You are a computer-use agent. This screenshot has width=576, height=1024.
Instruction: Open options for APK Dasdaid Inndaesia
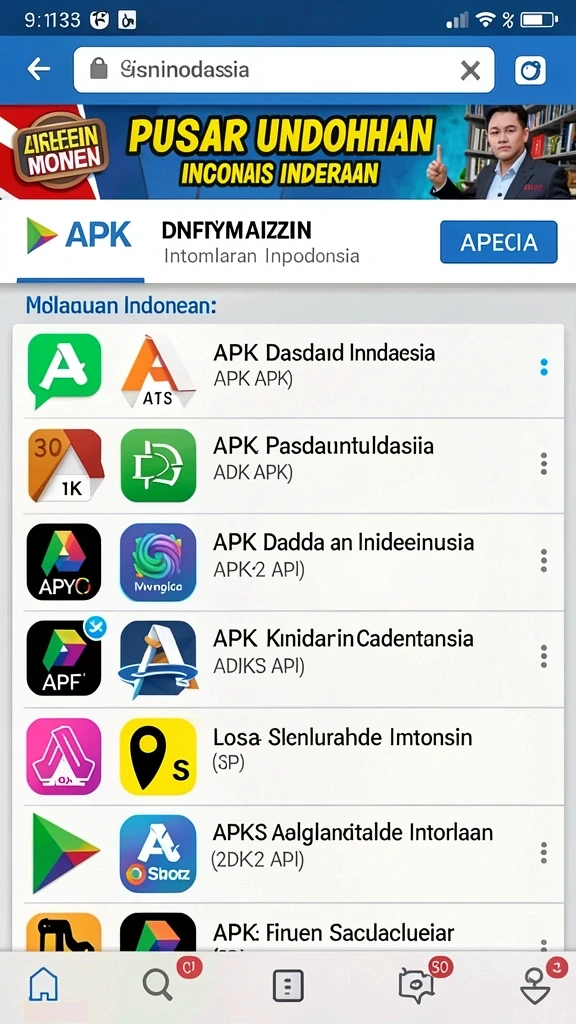(x=544, y=367)
